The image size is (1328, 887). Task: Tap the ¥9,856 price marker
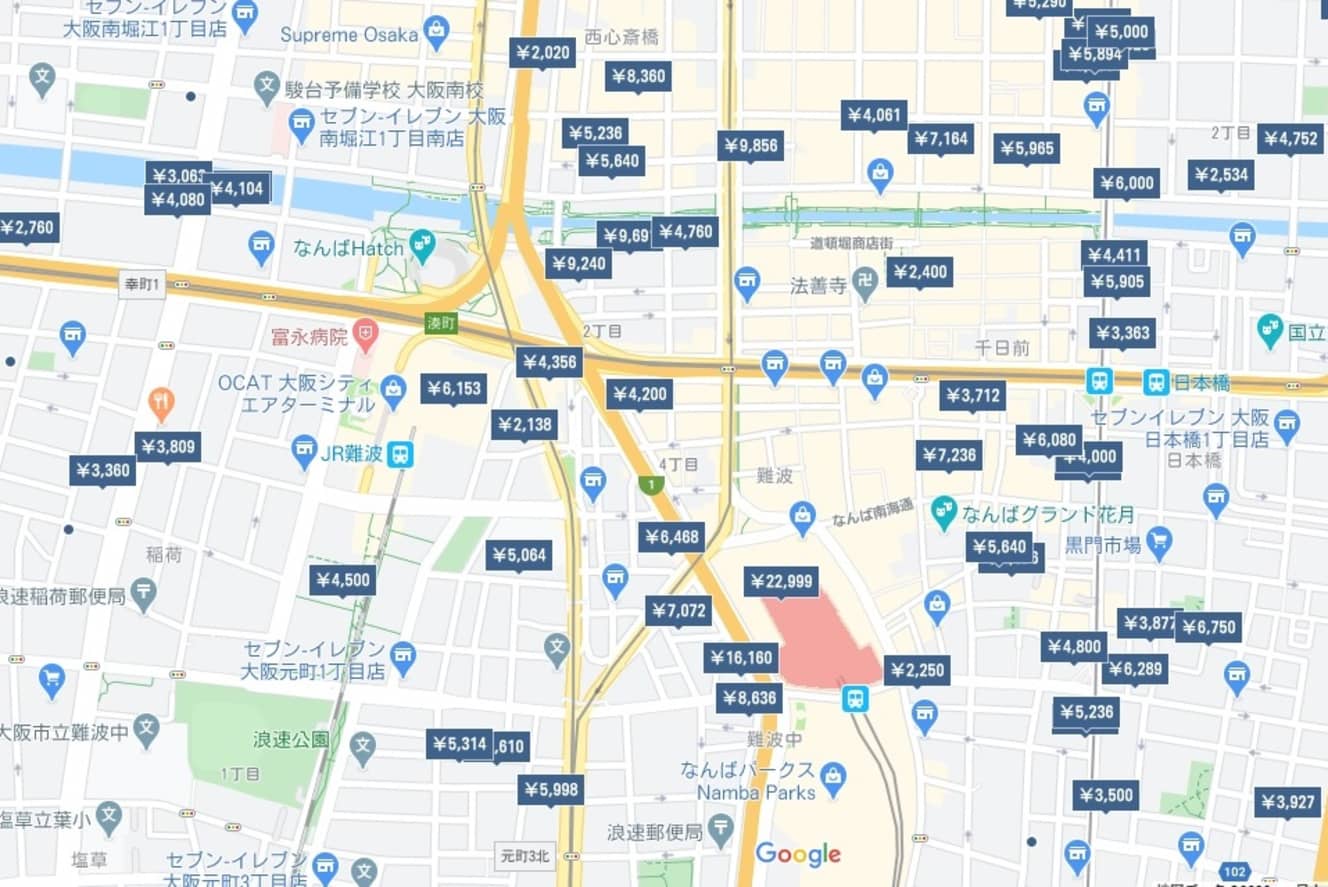point(749,146)
